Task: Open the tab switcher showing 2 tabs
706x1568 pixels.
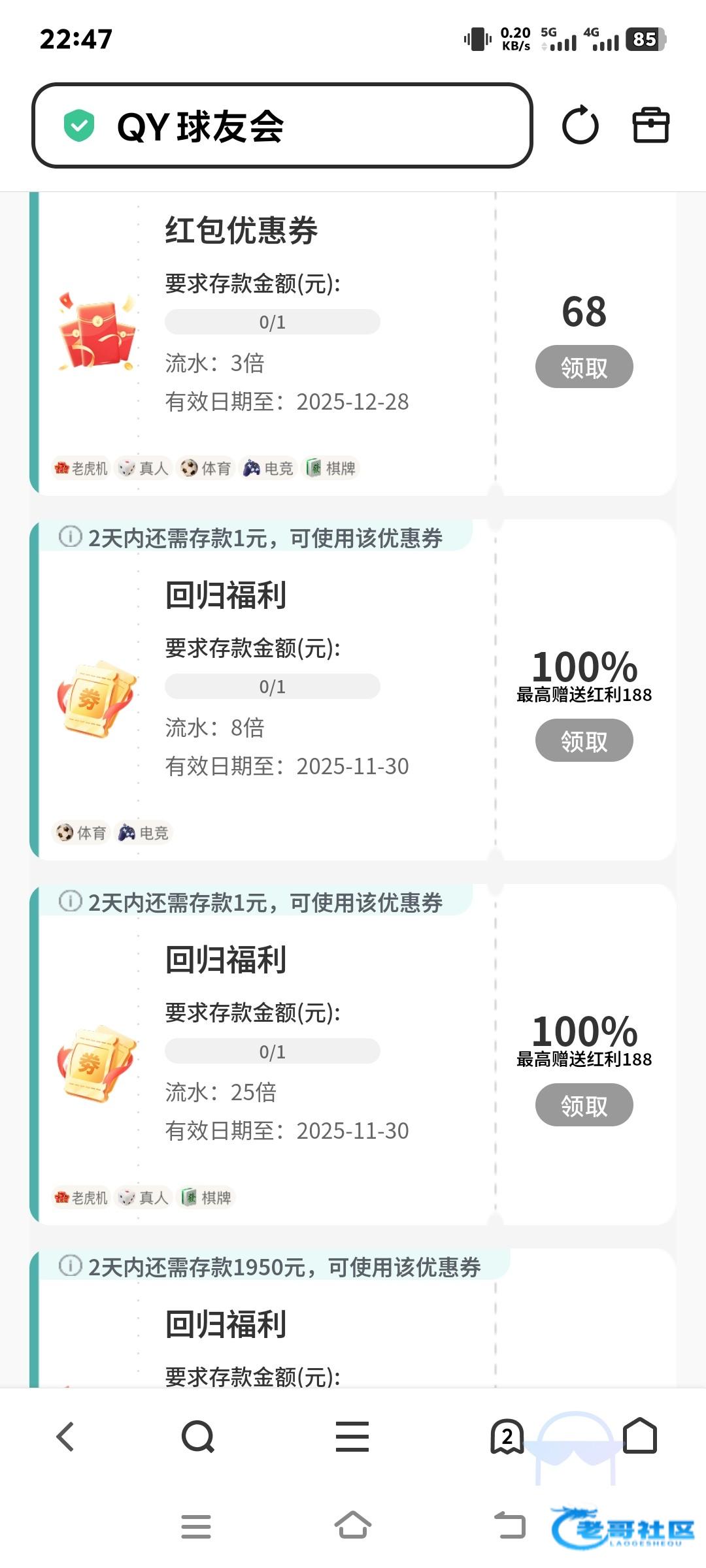Action: point(507,1437)
